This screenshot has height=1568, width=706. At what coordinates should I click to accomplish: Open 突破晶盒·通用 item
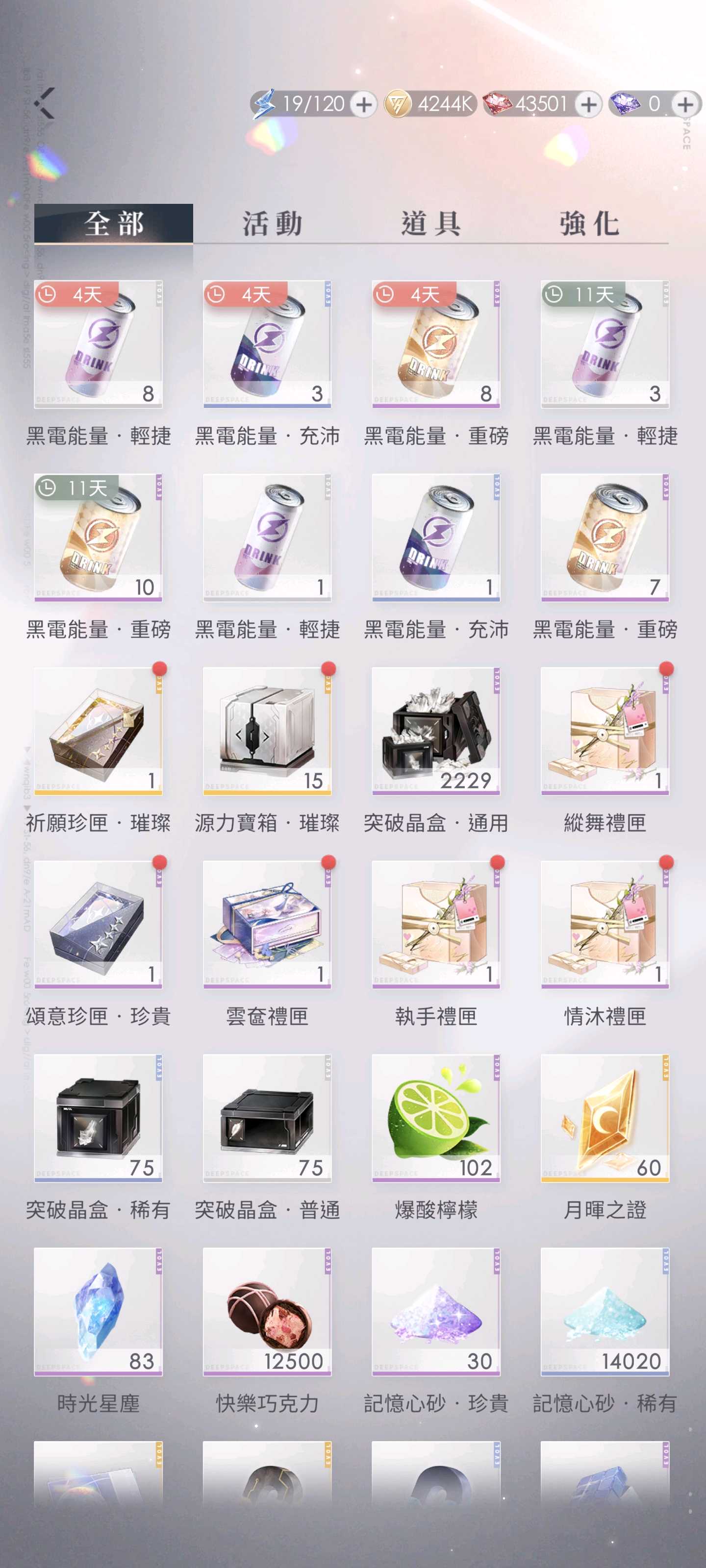coord(436,731)
